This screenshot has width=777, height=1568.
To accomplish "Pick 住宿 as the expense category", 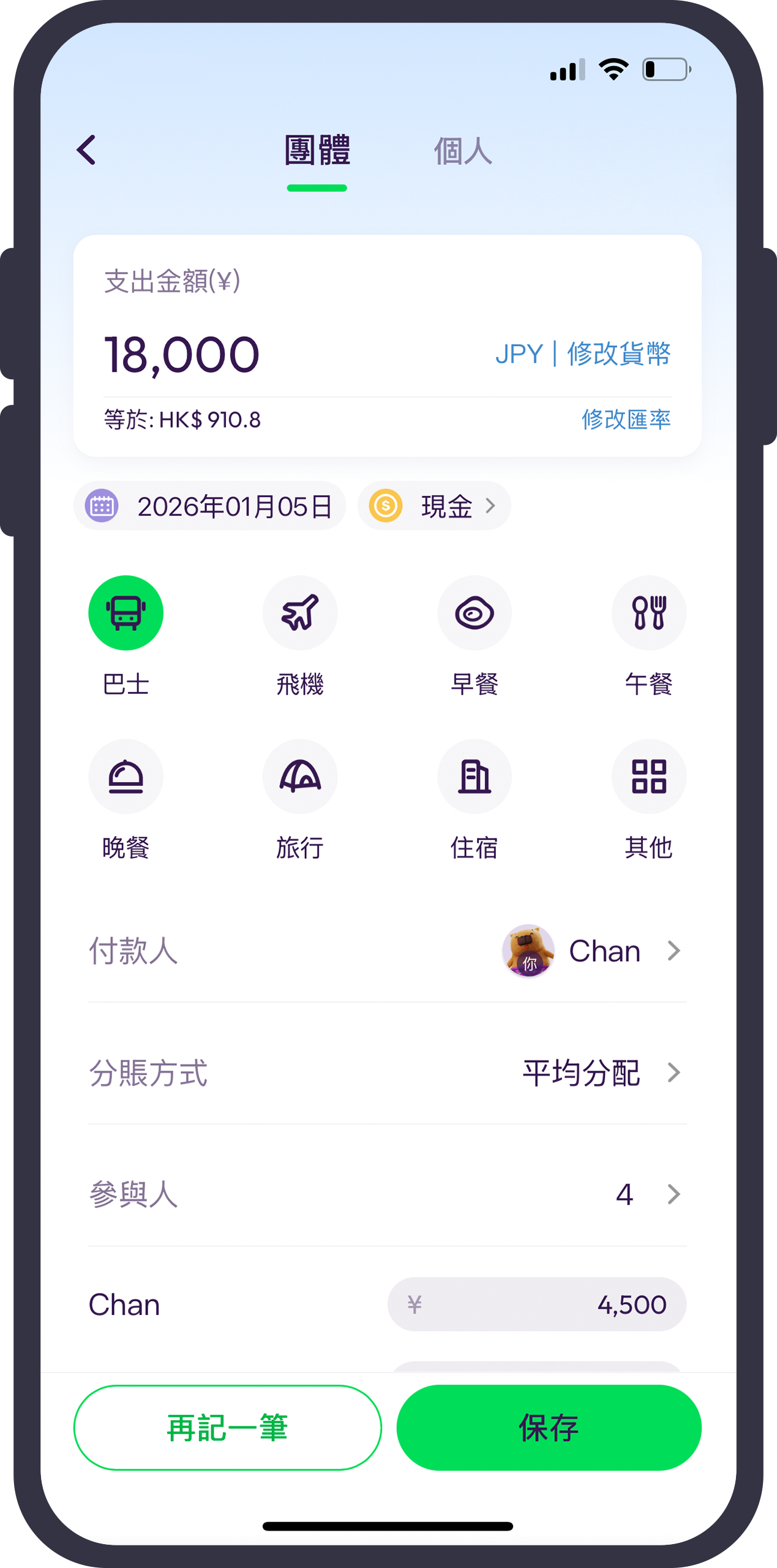I will click(x=474, y=777).
